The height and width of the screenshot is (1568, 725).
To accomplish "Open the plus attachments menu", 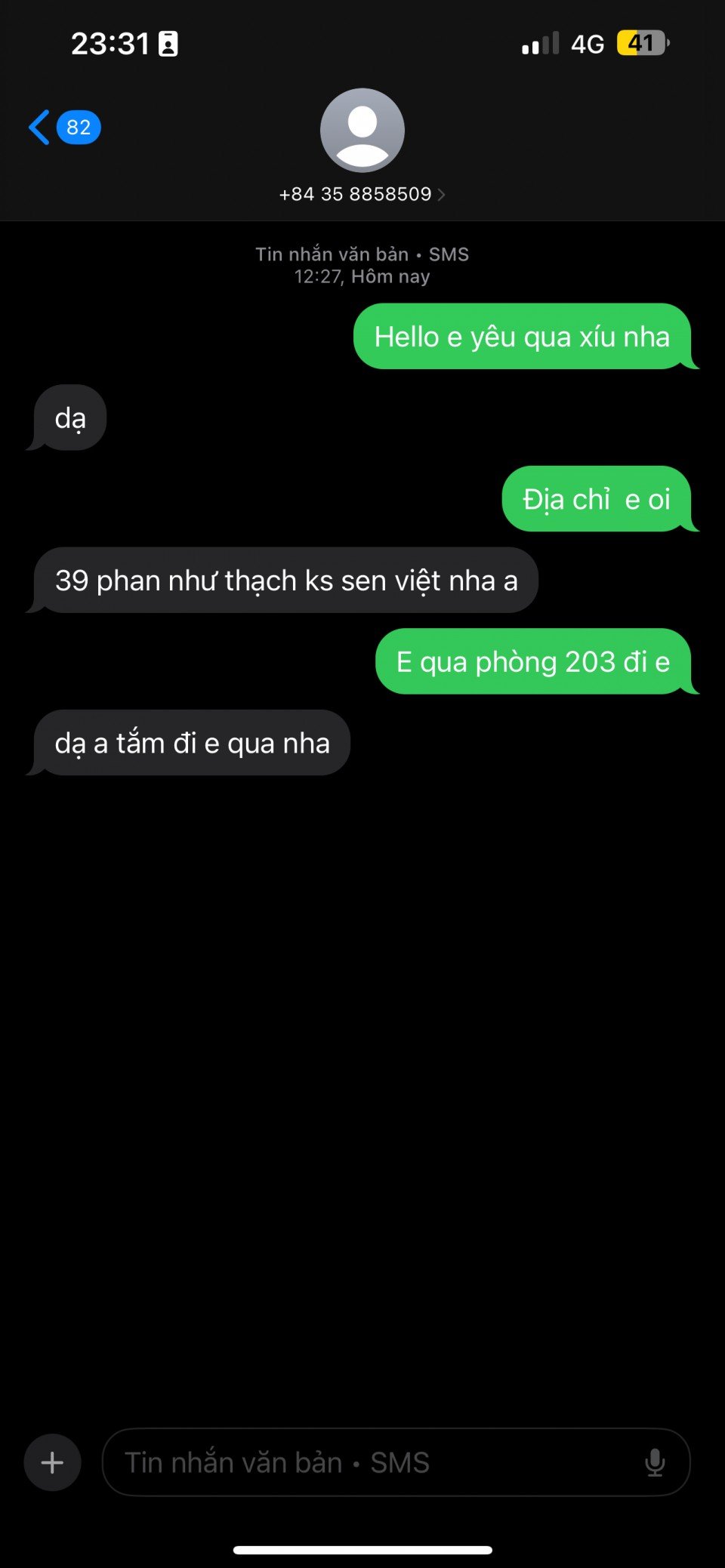I will click(x=52, y=1462).
